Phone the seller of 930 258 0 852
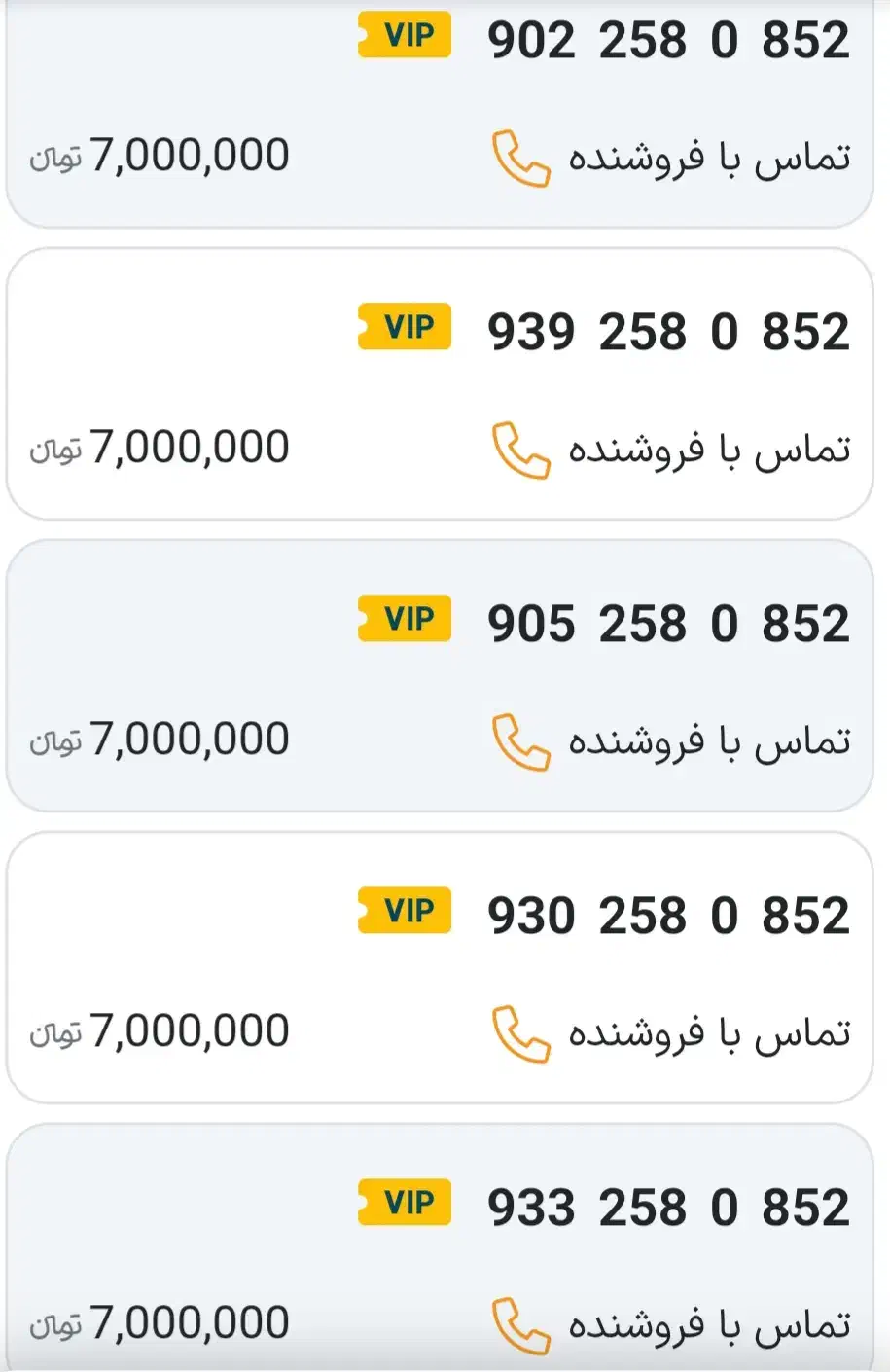890x1372 pixels. [669, 1034]
